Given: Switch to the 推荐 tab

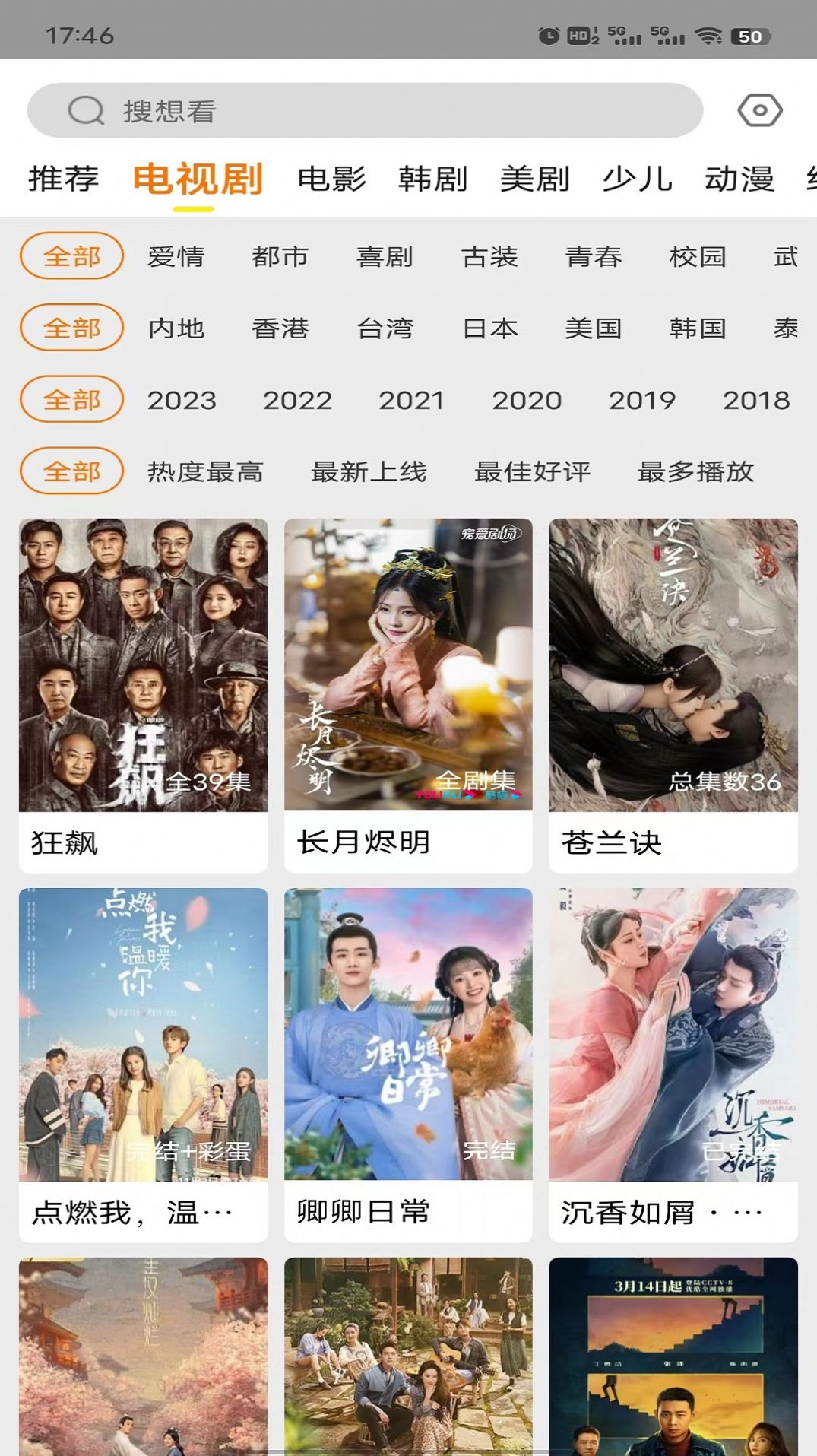Looking at the screenshot, I should pos(64,179).
